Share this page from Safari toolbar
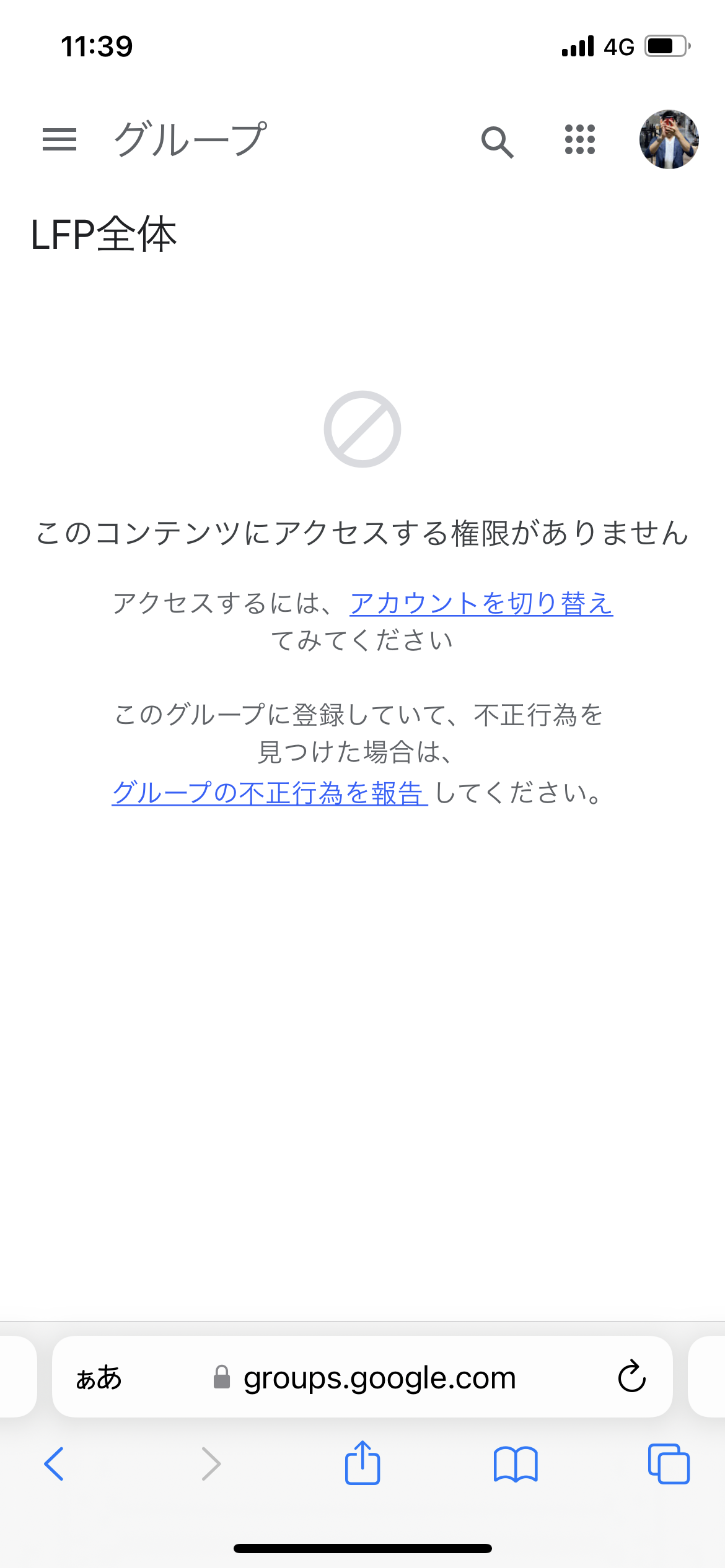This screenshot has height=1568, width=725. [x=362, y=1463]
